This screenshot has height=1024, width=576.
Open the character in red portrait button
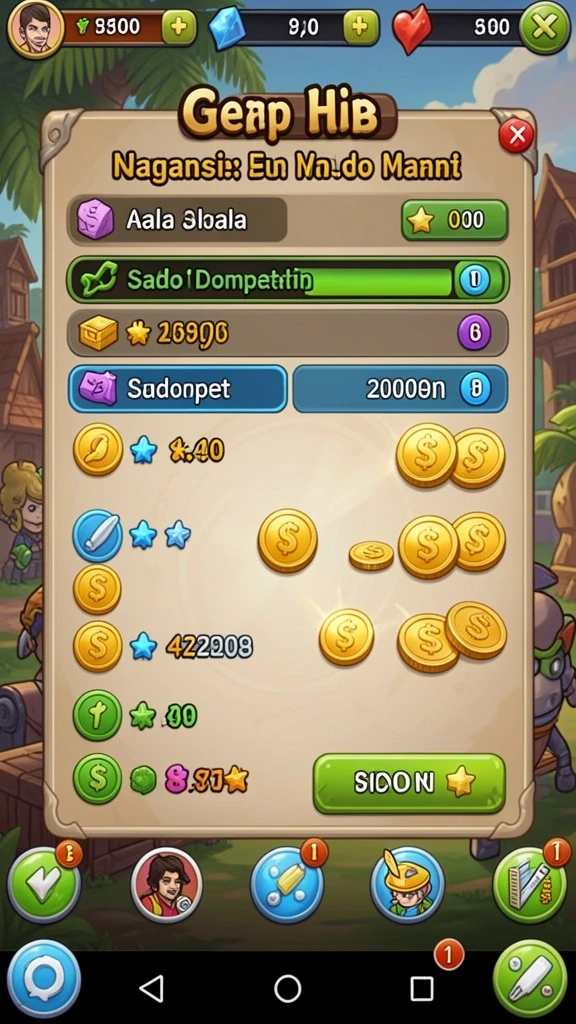[x=167, y=885]
